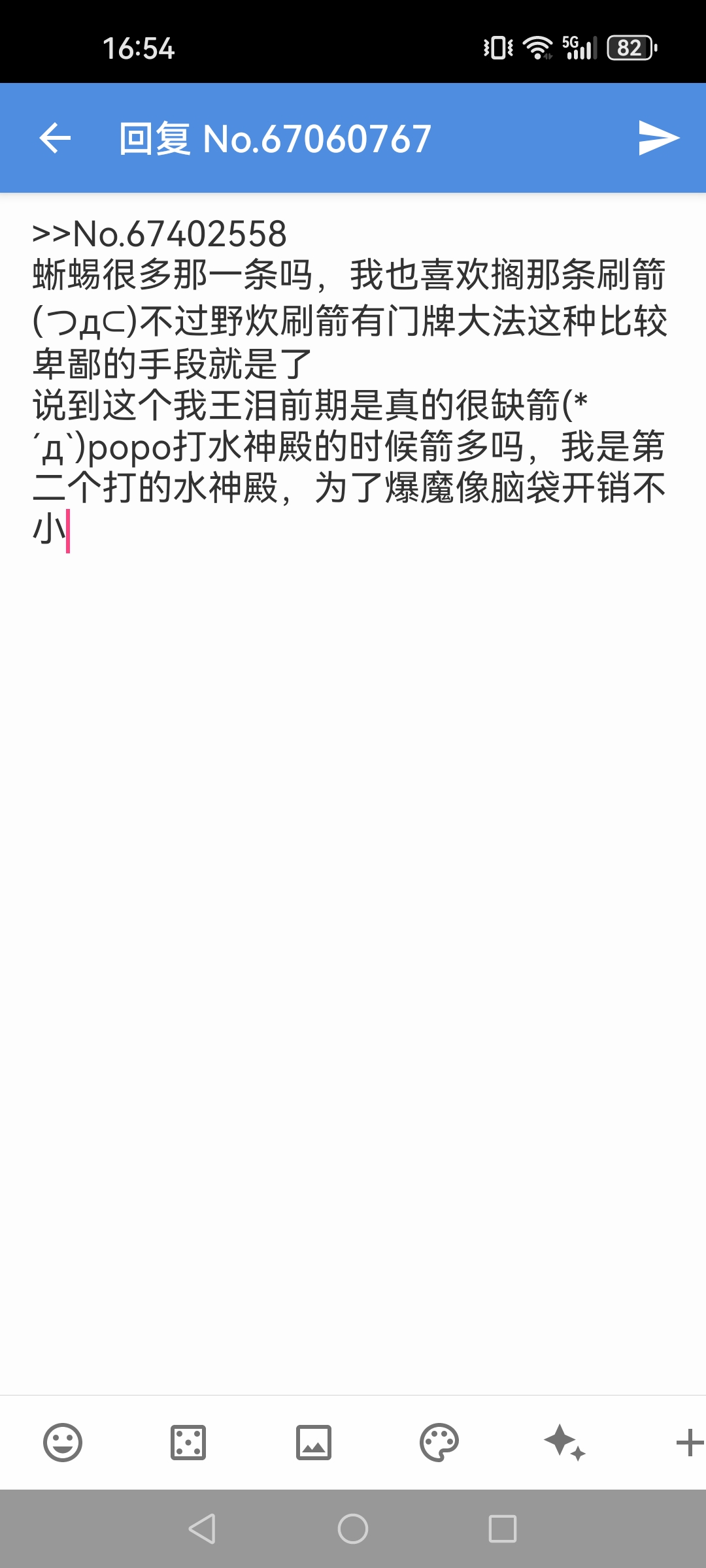Open the emoticon picker

point(63,1442)
